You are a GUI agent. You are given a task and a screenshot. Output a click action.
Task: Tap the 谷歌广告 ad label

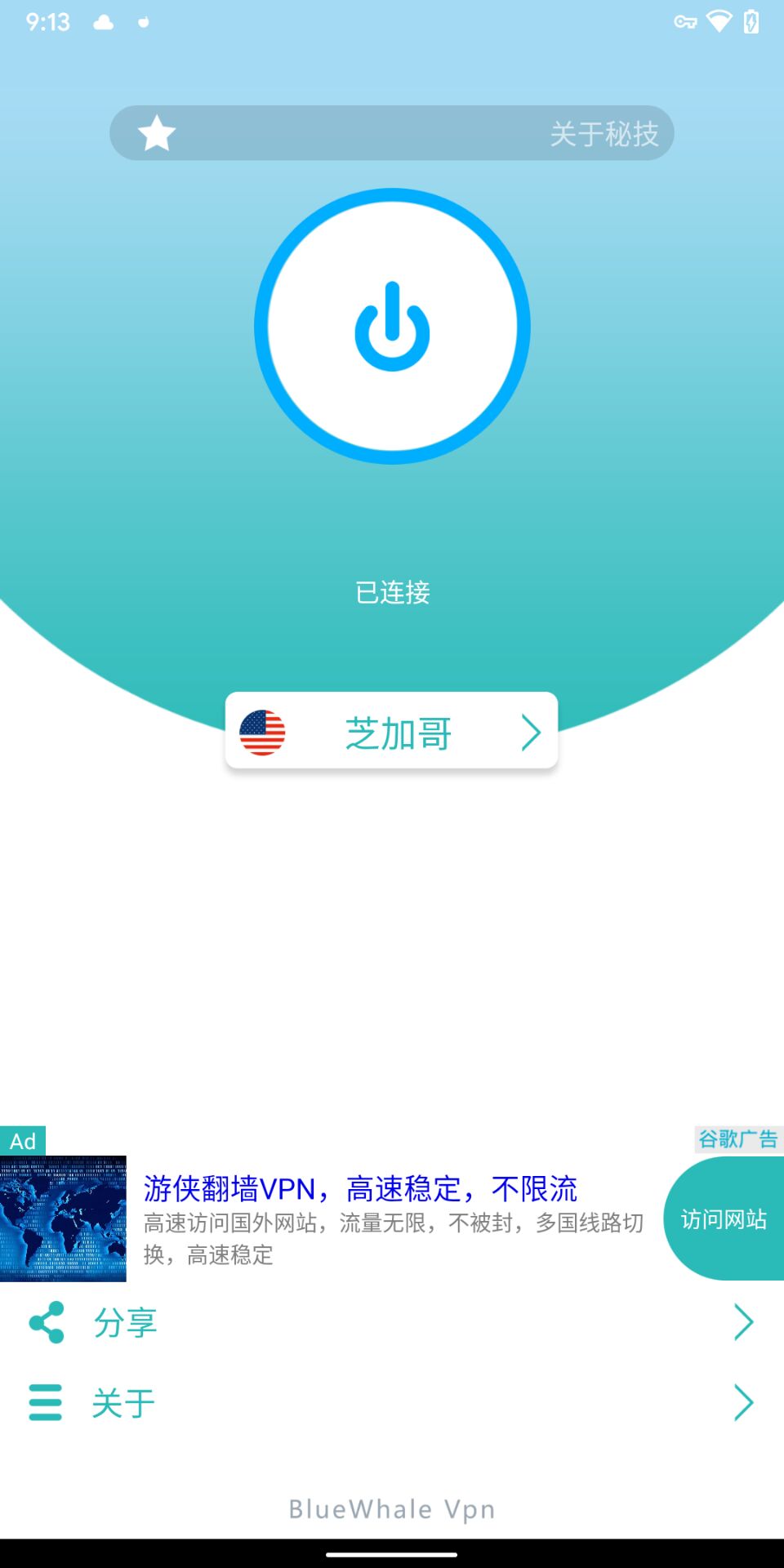pyautogui.click(x=738, y=1139)
